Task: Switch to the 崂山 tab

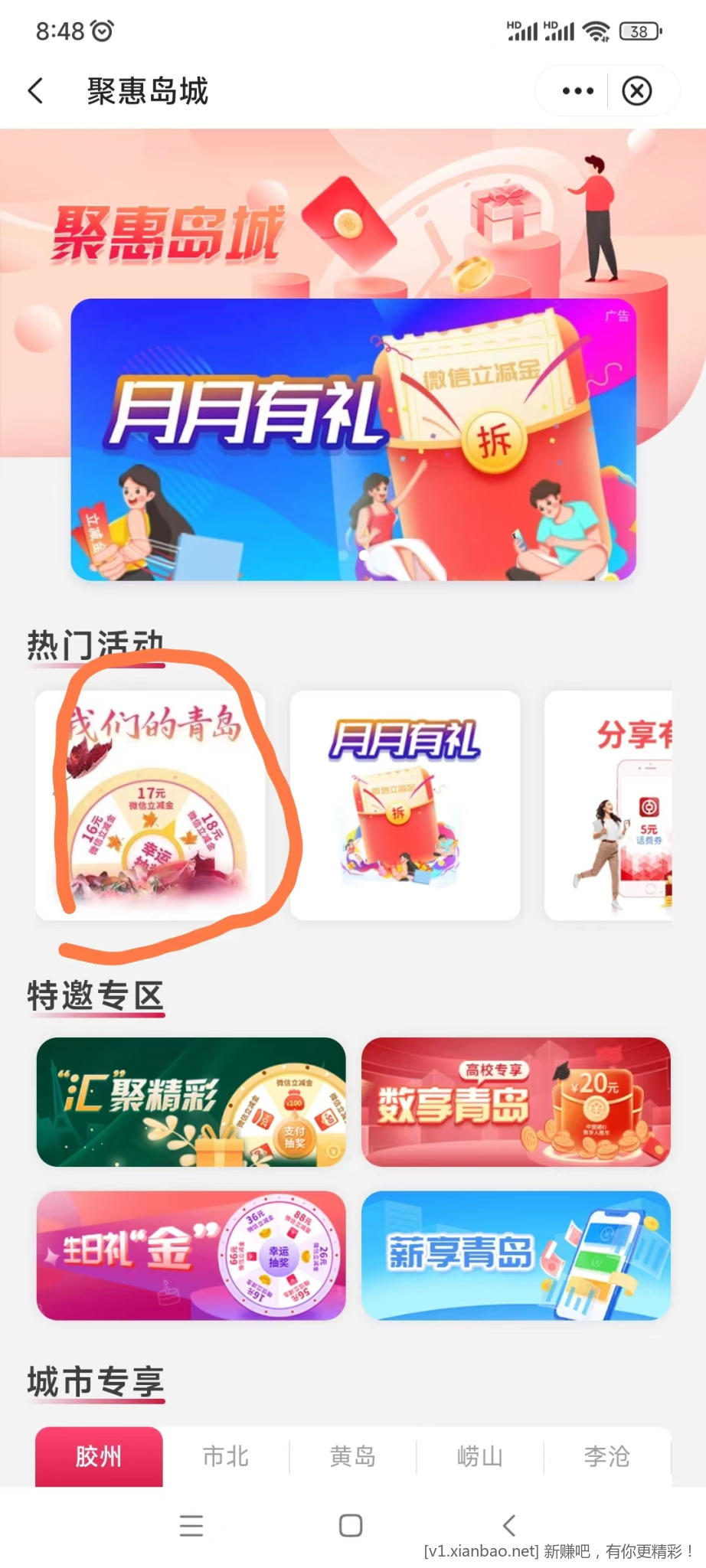Action: 480,1456
